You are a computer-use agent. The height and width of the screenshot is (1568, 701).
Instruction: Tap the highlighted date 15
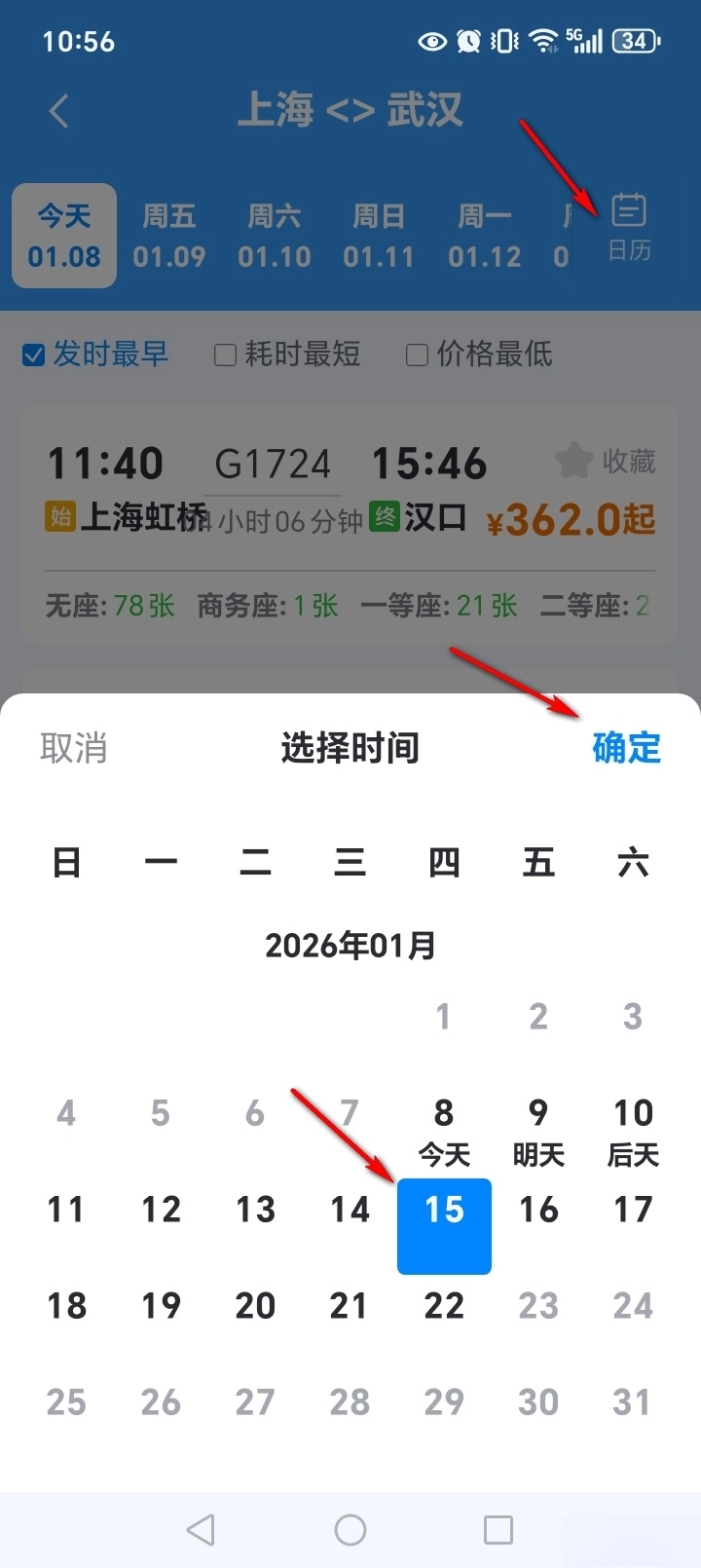pos(444,1225)
